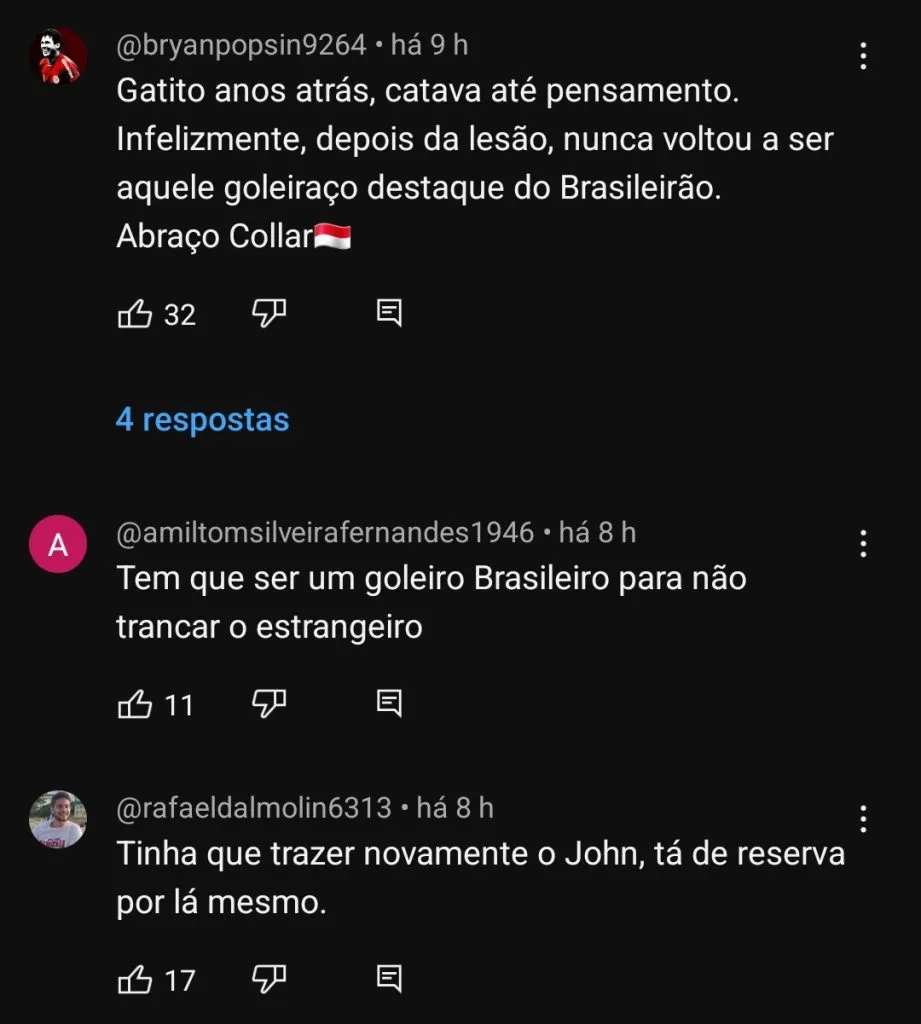This screenshot has width=921, height=1024.
Task: Expand the 4 respostas thread
Action: [x=202, y=420]
